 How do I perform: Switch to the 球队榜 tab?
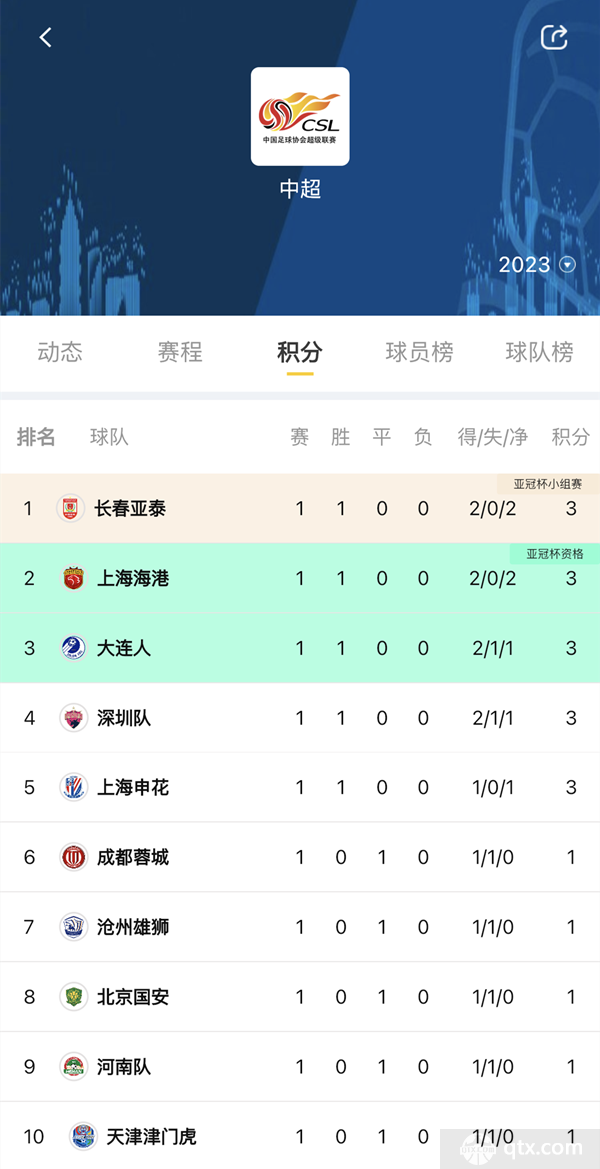pos(540,352)
